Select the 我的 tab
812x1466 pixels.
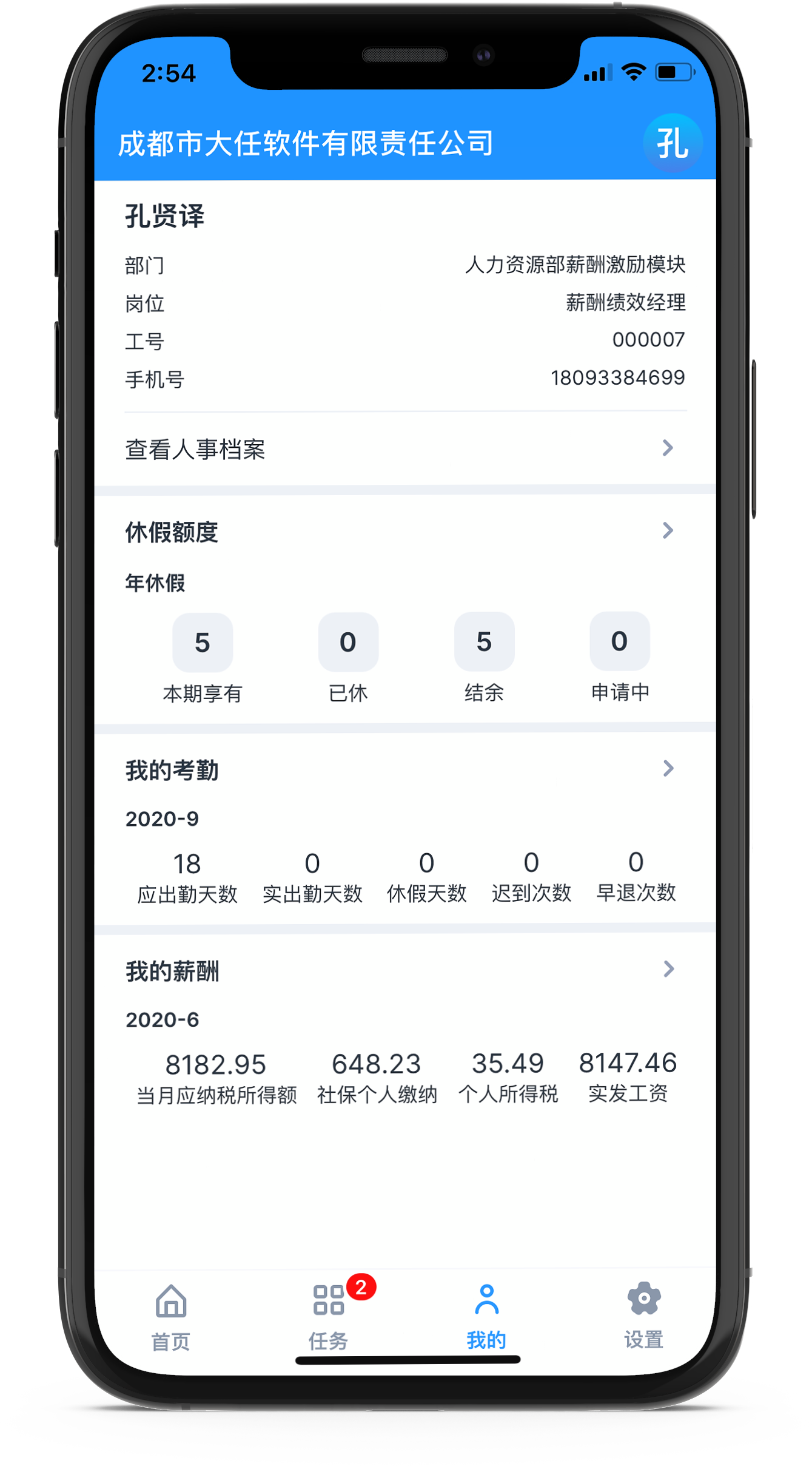[486, 1317]
